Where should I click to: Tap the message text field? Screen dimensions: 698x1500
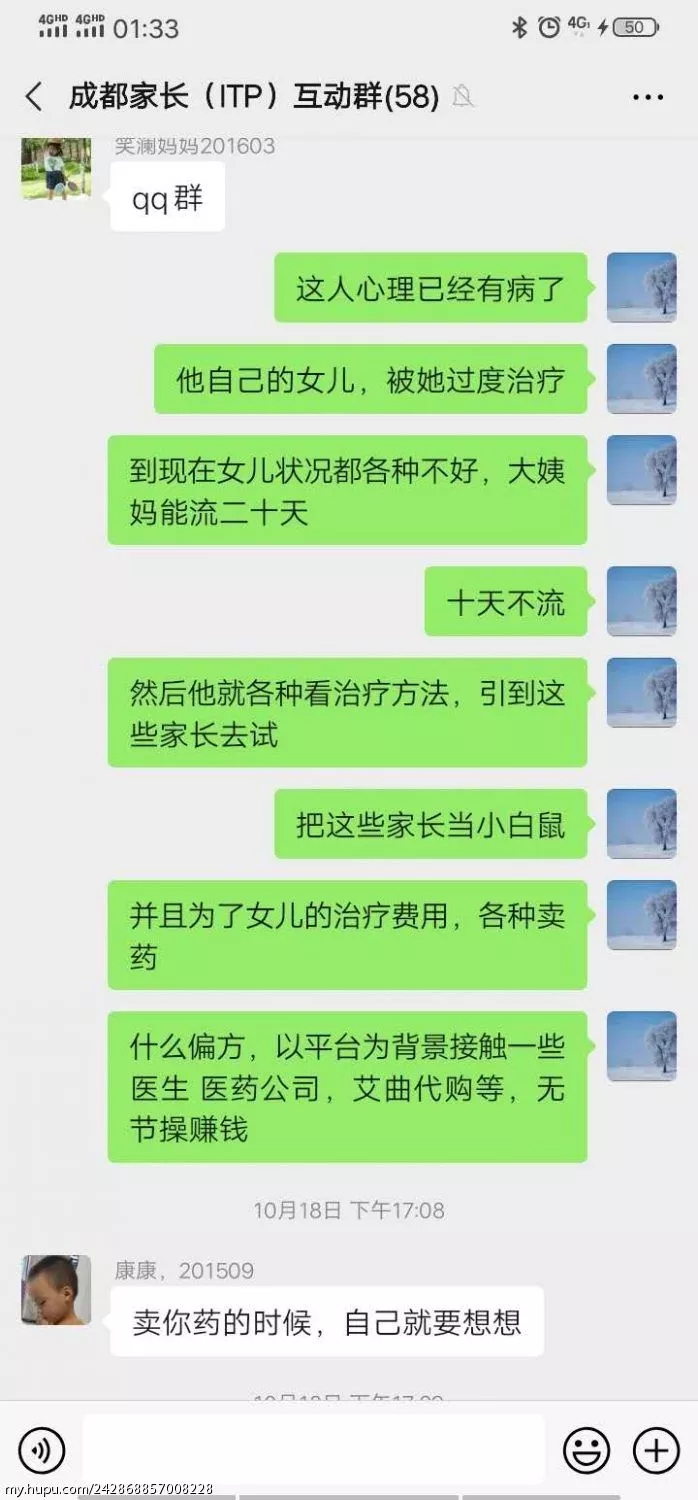coord(313,1449)
